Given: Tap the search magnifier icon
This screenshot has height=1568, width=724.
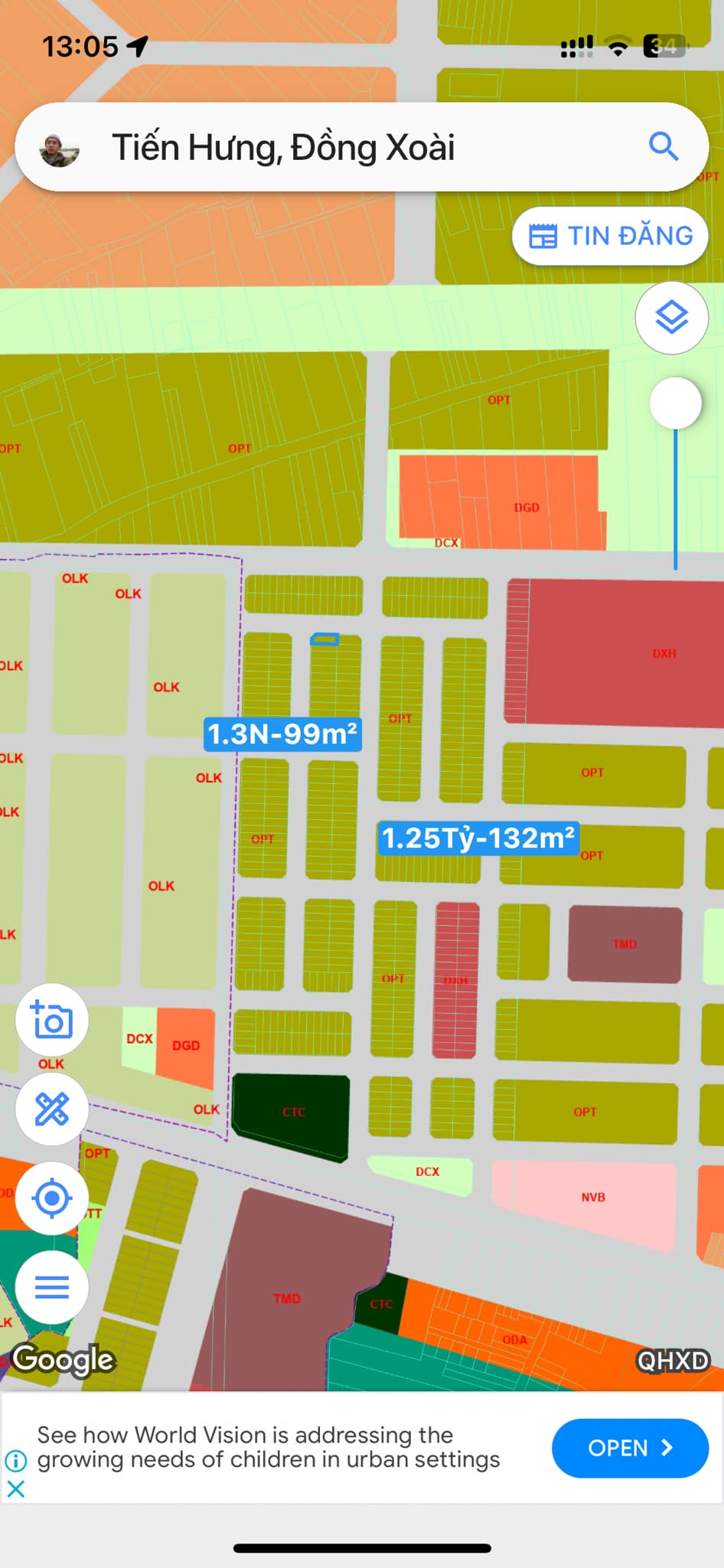Looking at the screenshot, I should point(664,146).
